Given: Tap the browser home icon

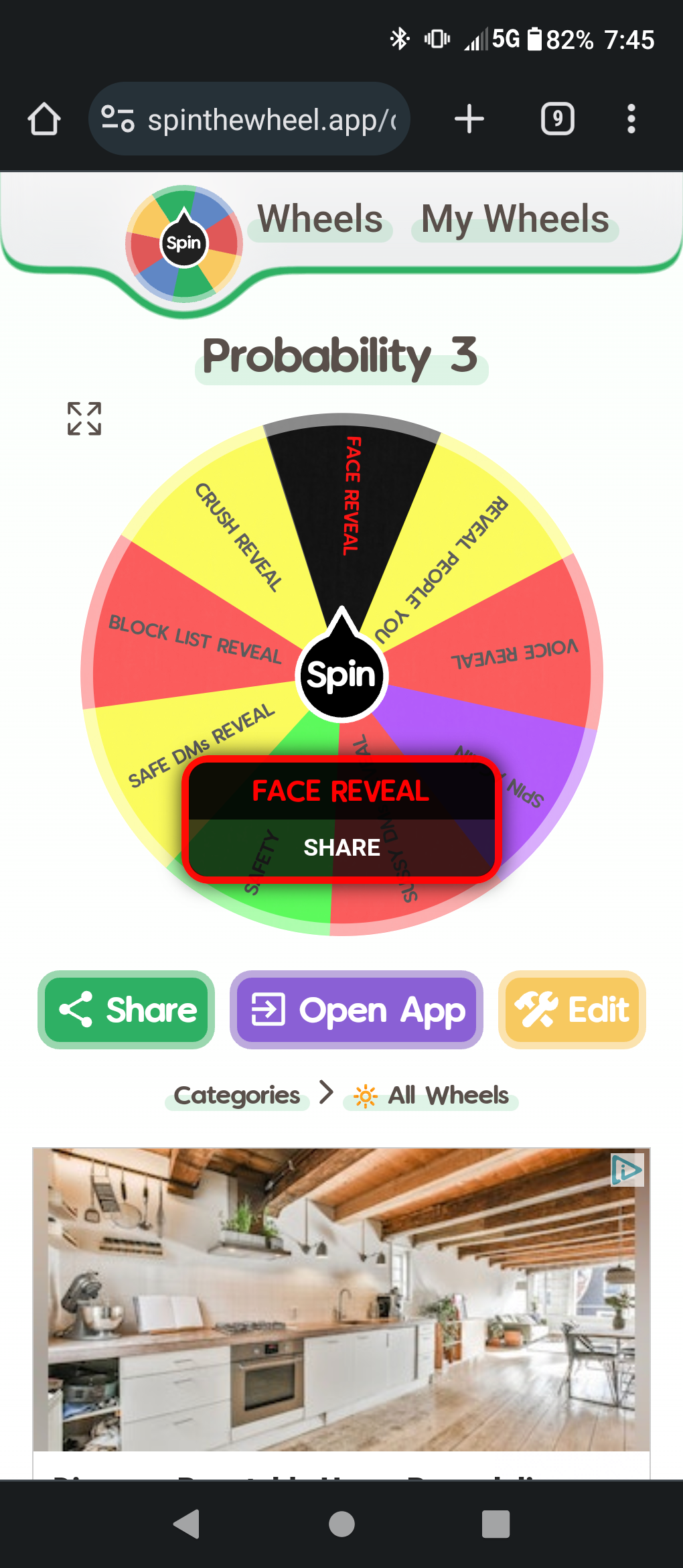Looking at the screenshot, I should (x=44, y=119).
